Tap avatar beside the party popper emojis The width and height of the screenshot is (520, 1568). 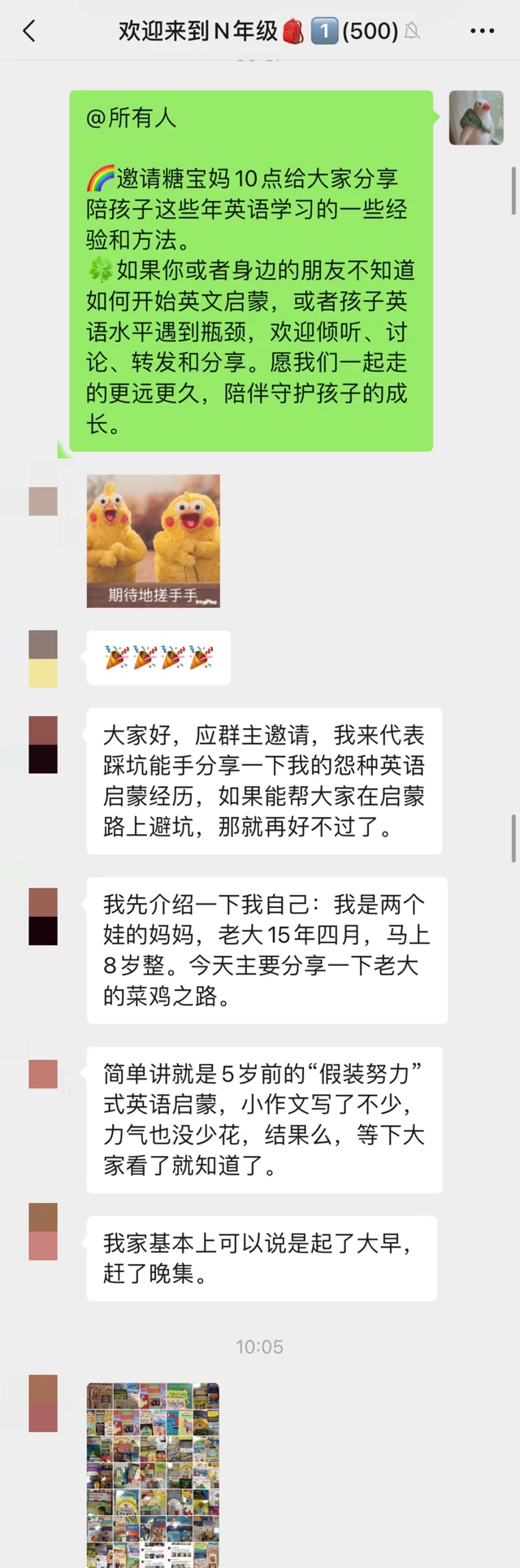pos(43,658)
